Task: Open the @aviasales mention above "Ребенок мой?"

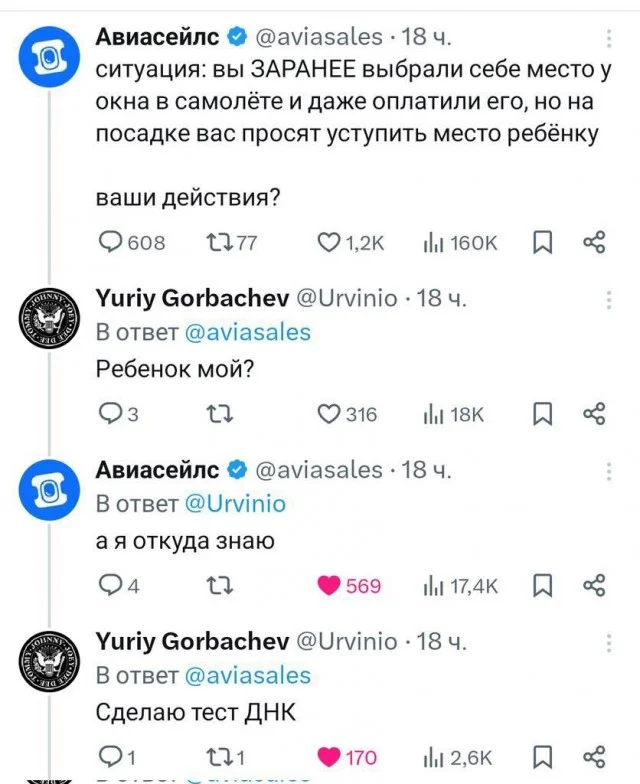Action: coord(248,332)
